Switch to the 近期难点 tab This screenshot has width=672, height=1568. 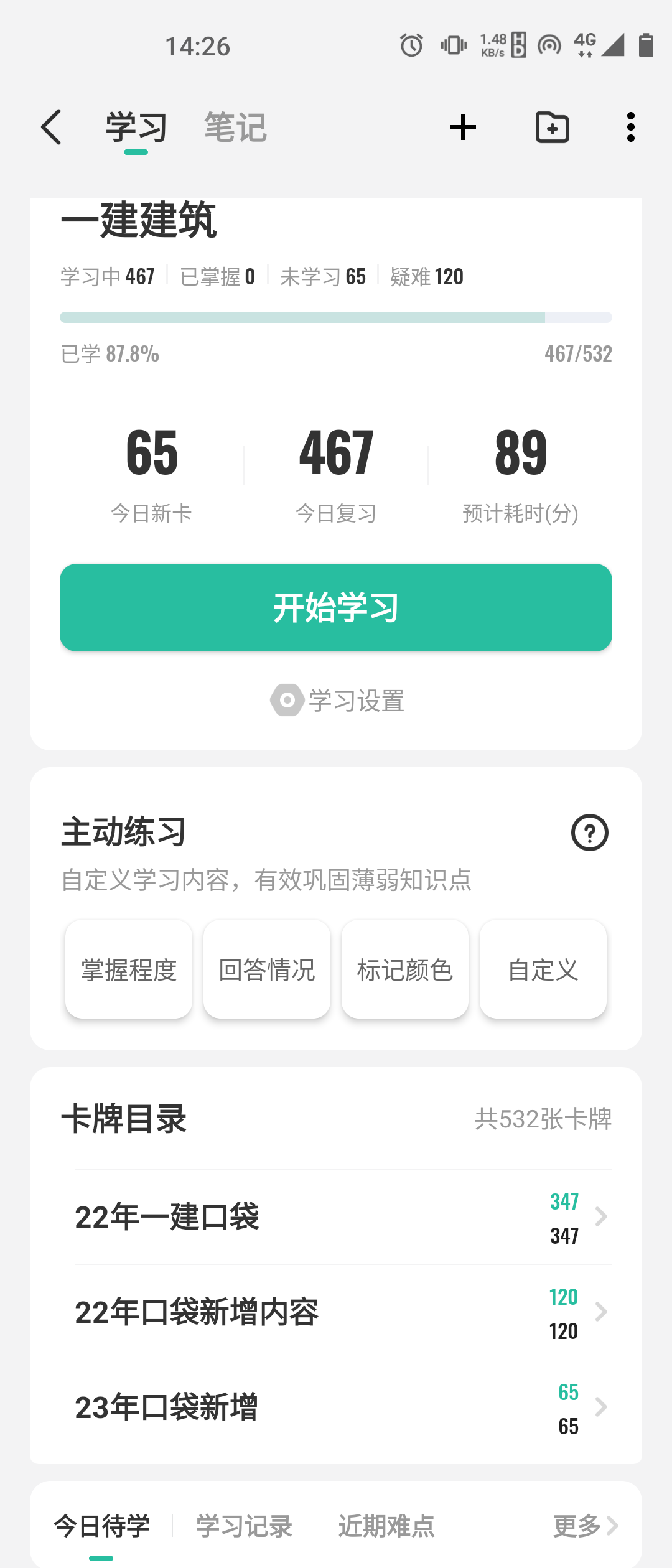tap(386, 1526)
